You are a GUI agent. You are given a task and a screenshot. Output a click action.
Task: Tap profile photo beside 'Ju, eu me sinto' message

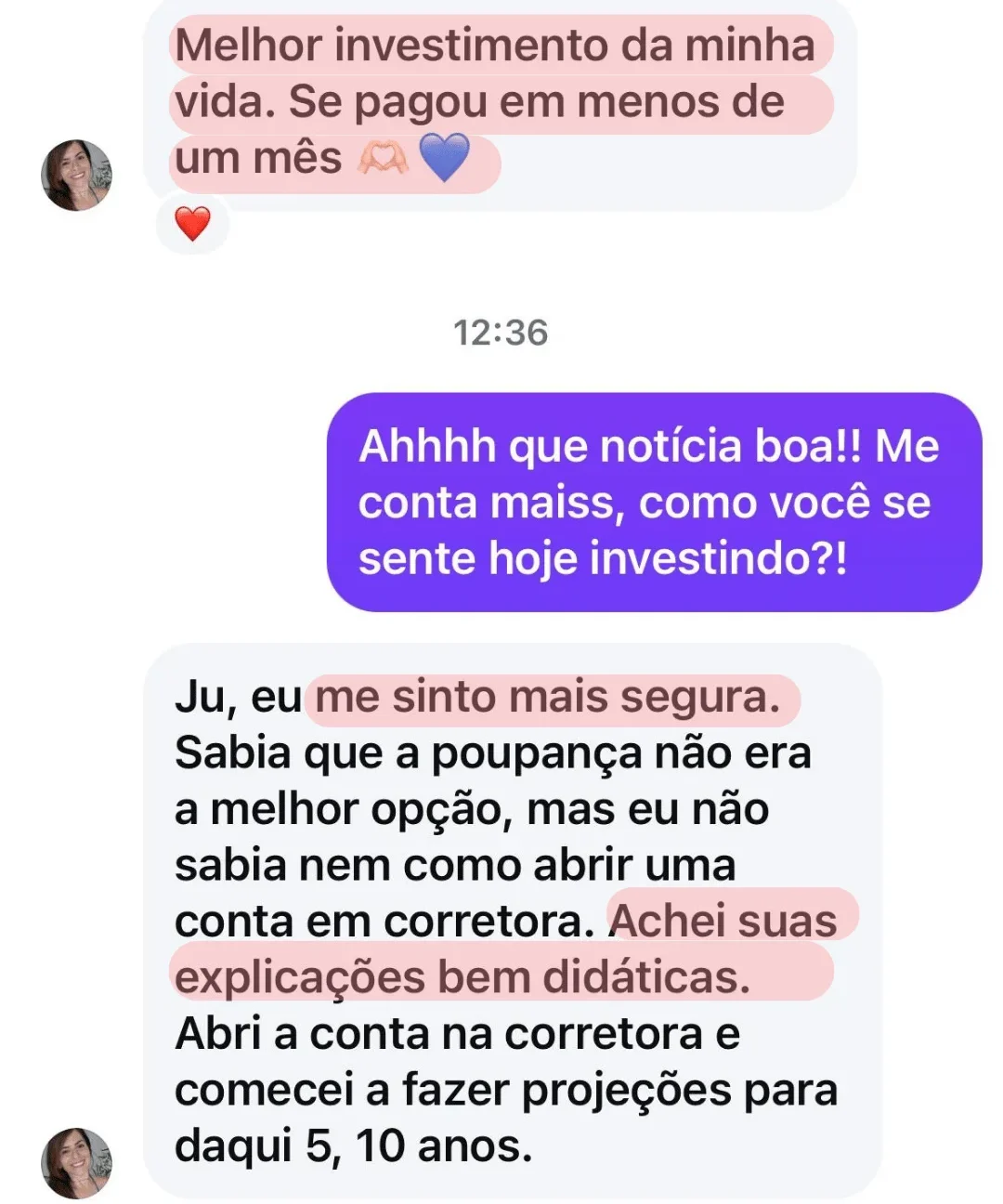click(x=77, y=1162)
